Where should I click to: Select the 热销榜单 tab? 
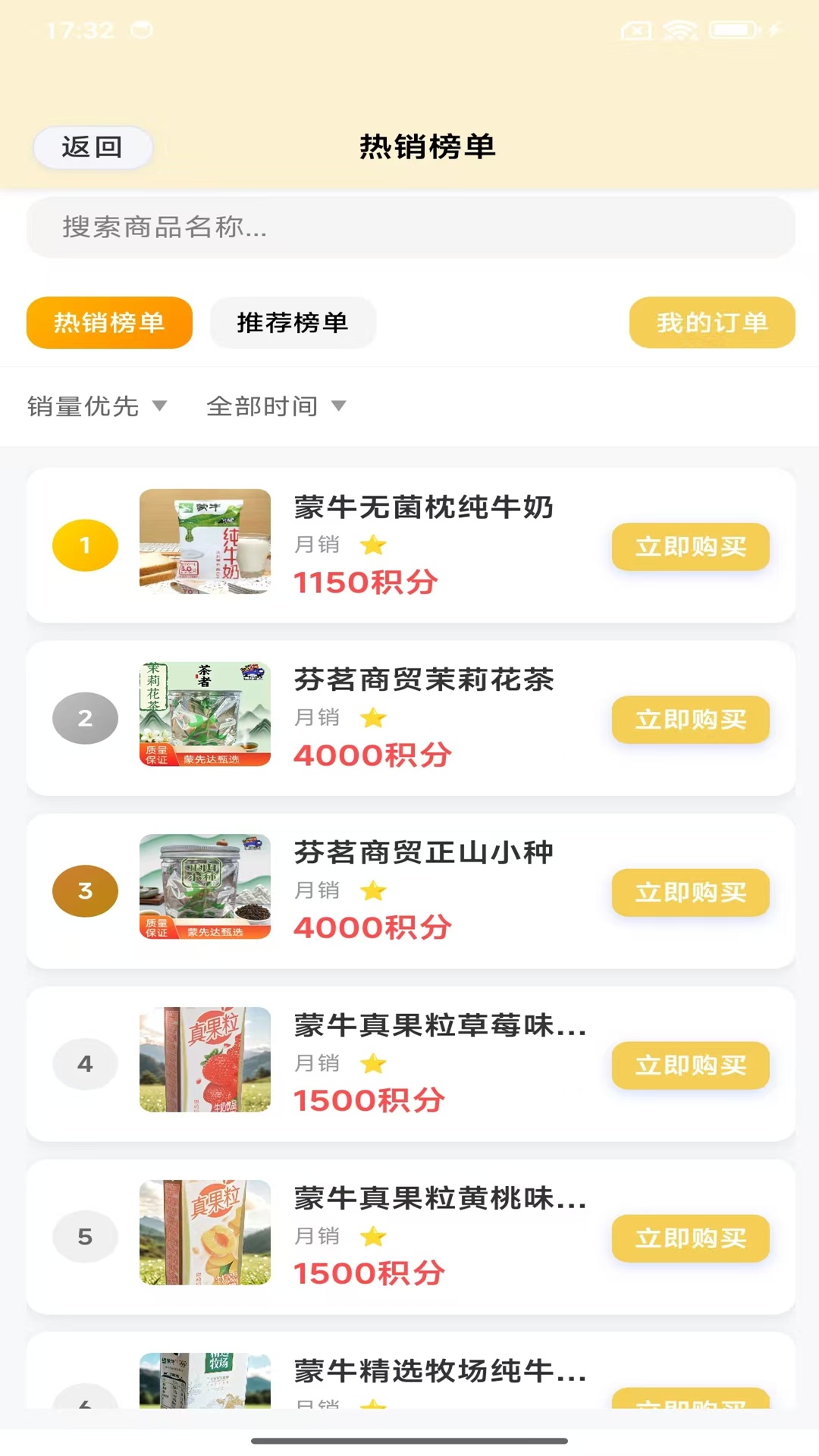click(108, 322)
